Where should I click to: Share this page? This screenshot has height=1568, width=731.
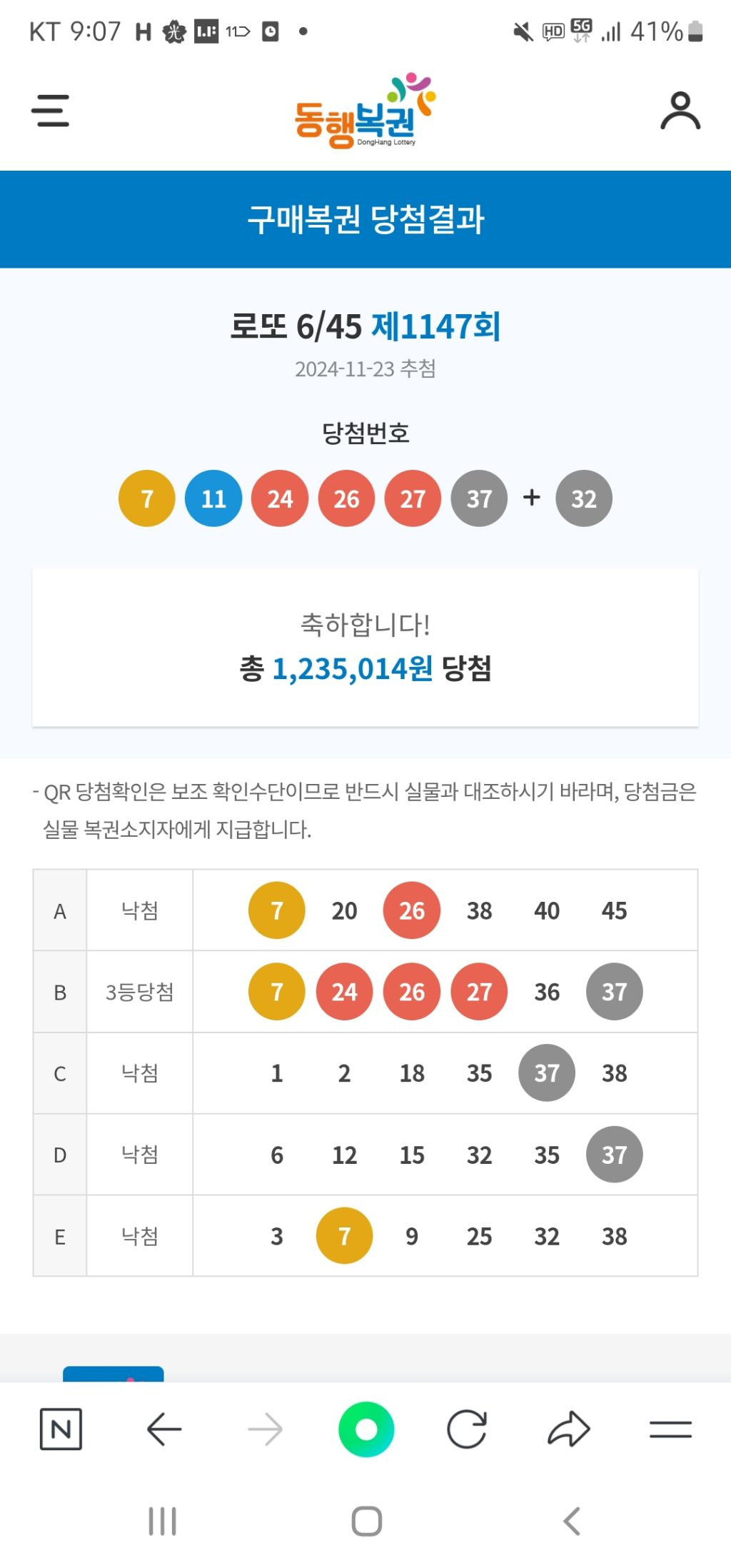click(x=568, y=1429)
